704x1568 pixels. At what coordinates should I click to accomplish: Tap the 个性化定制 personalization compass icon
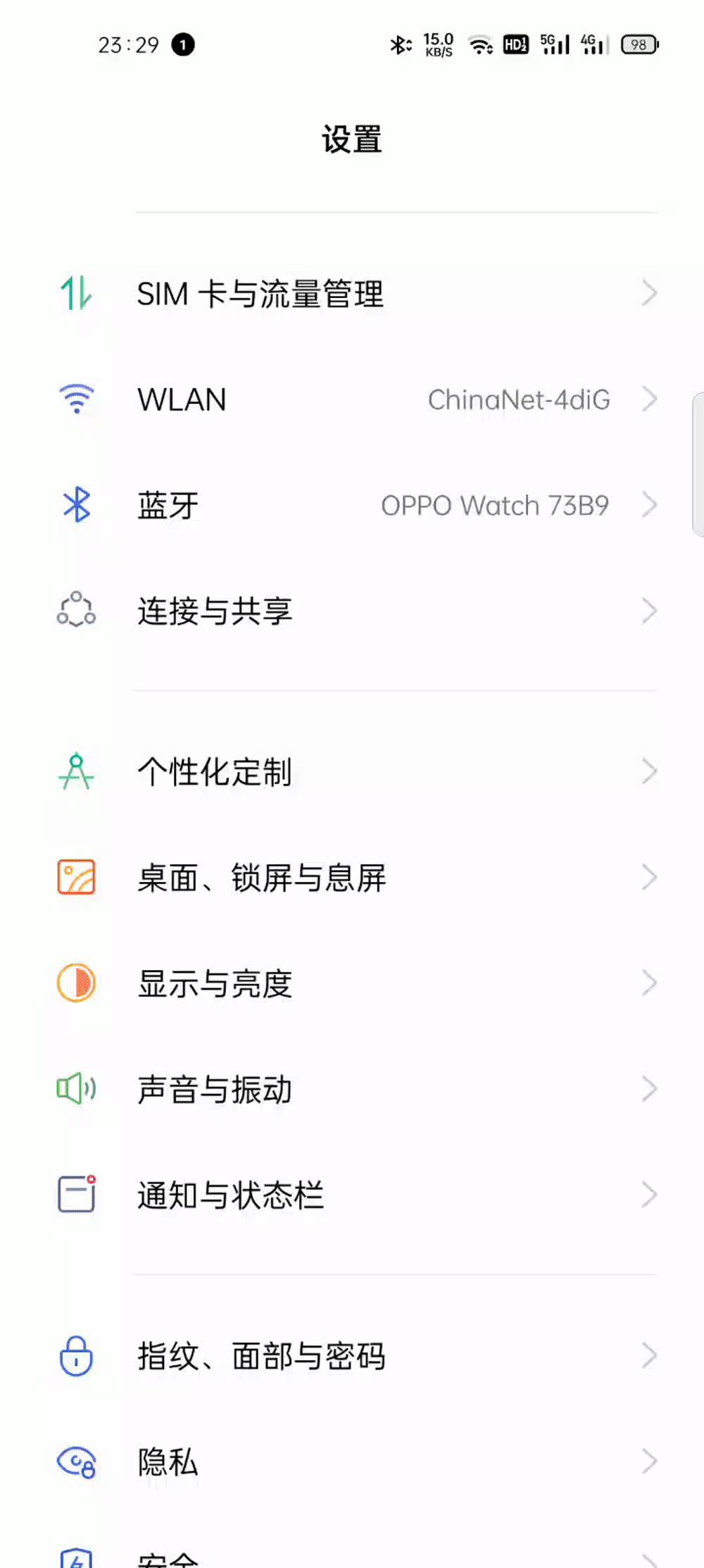pyautogui.click(x=75, y=771)
